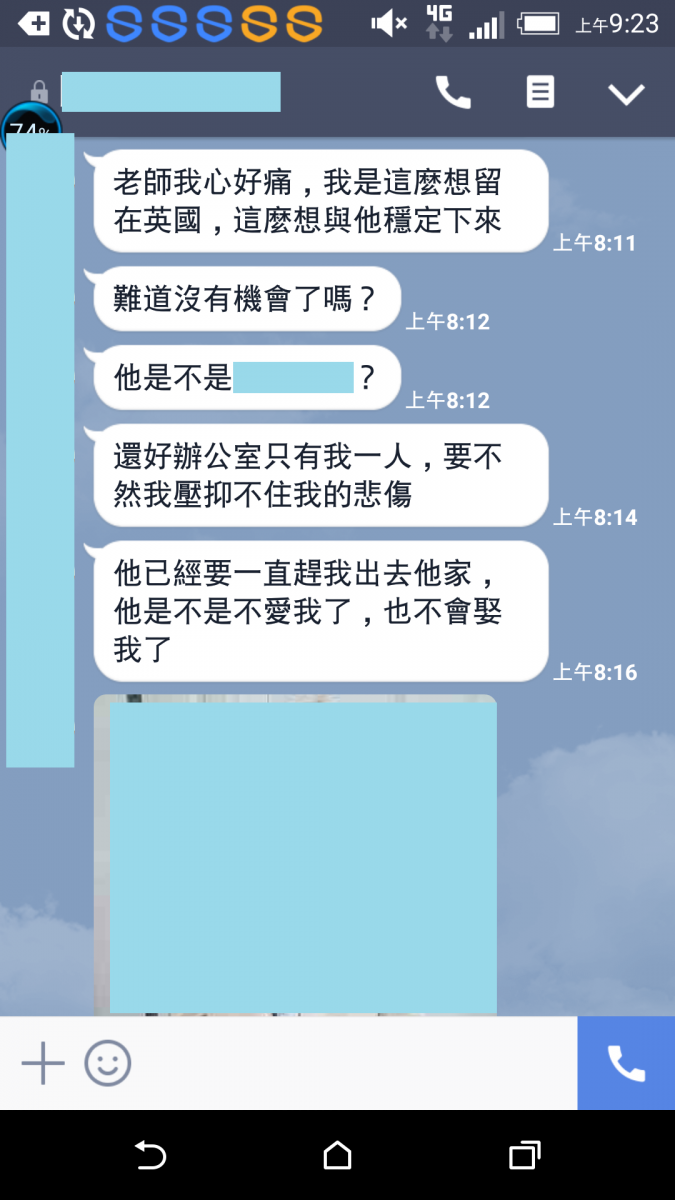Expand the chat options dropdown arrow
Viewport: 675px width, 1200px height.
click(x=627, y=94)
